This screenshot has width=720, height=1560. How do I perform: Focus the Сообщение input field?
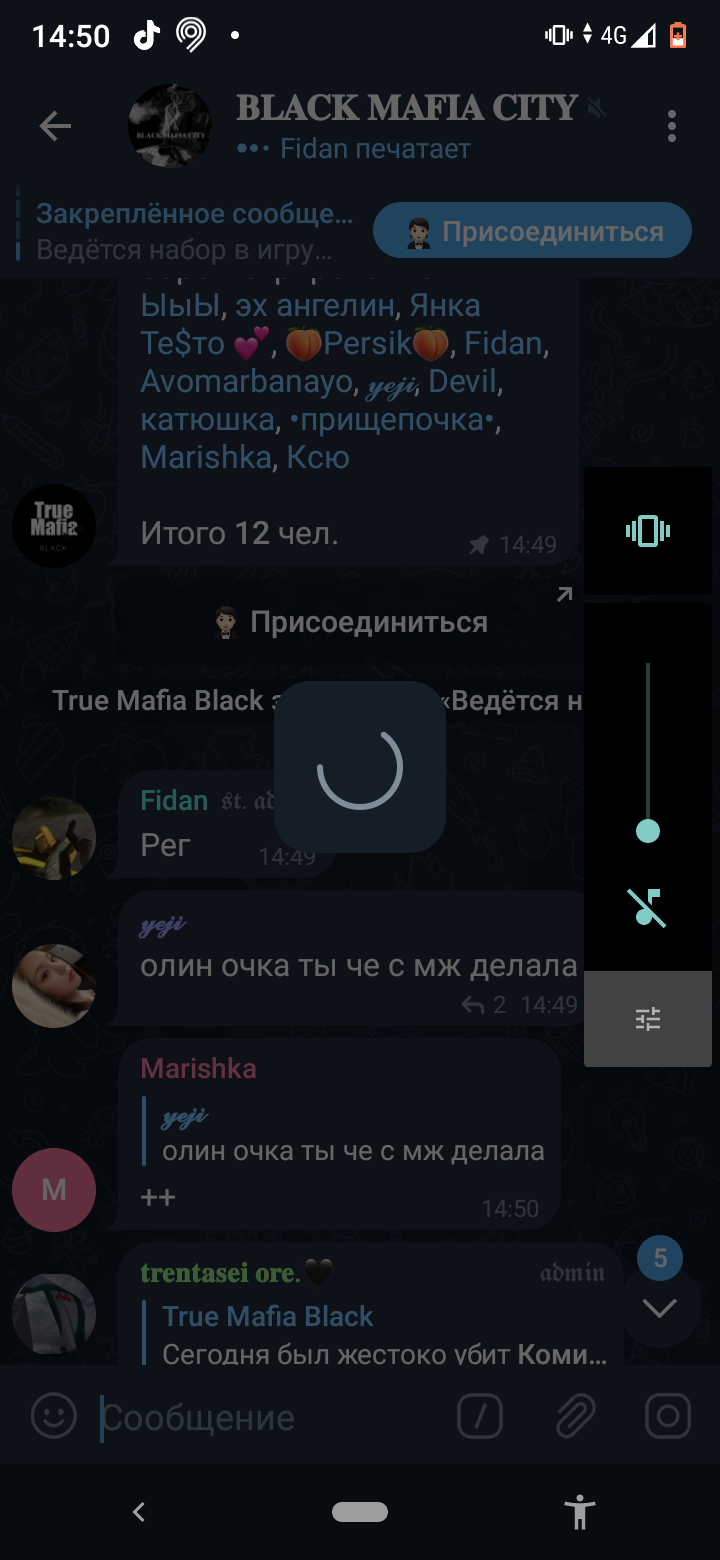270,1418
